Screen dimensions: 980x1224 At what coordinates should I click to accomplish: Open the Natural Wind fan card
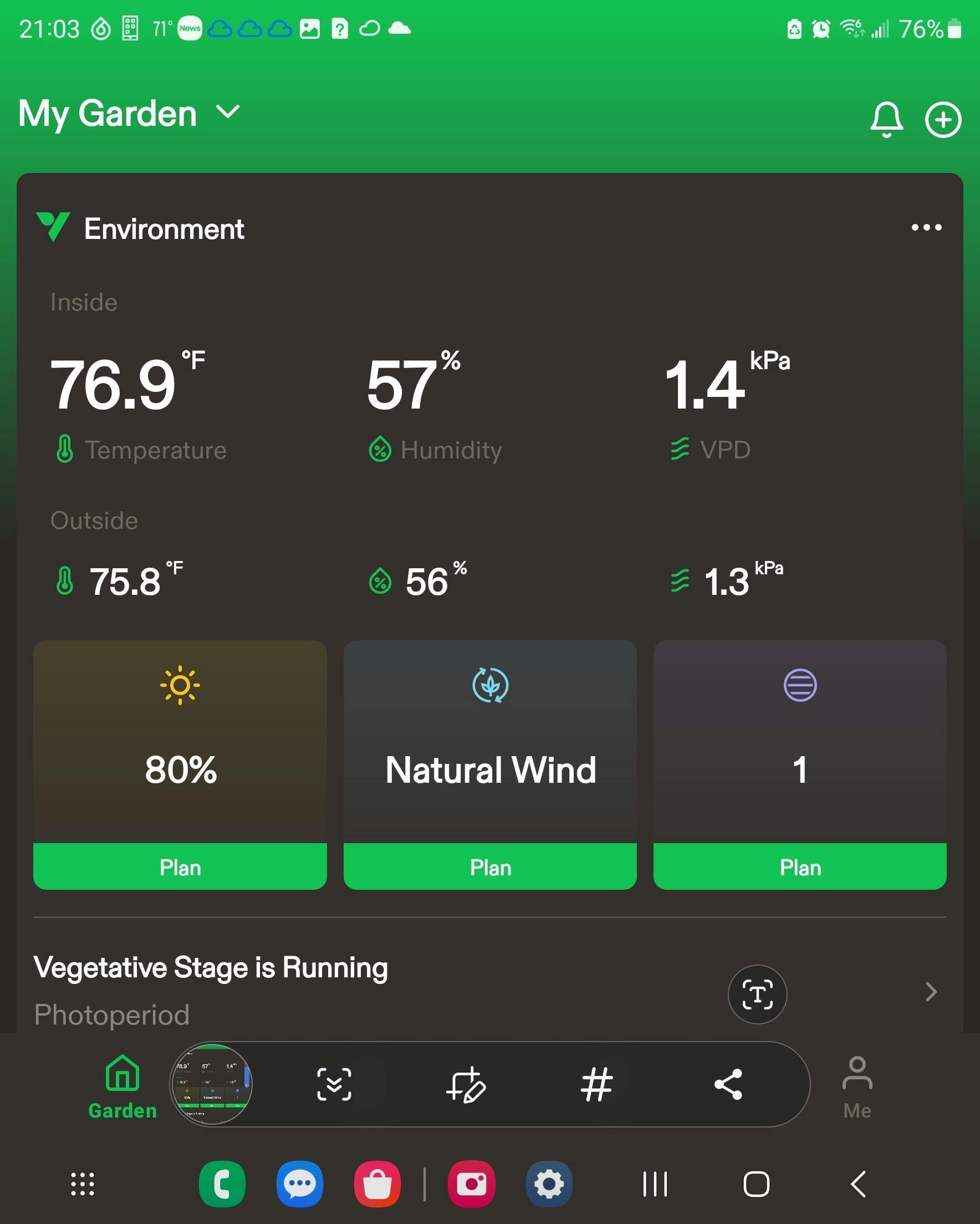pos(490,741)
